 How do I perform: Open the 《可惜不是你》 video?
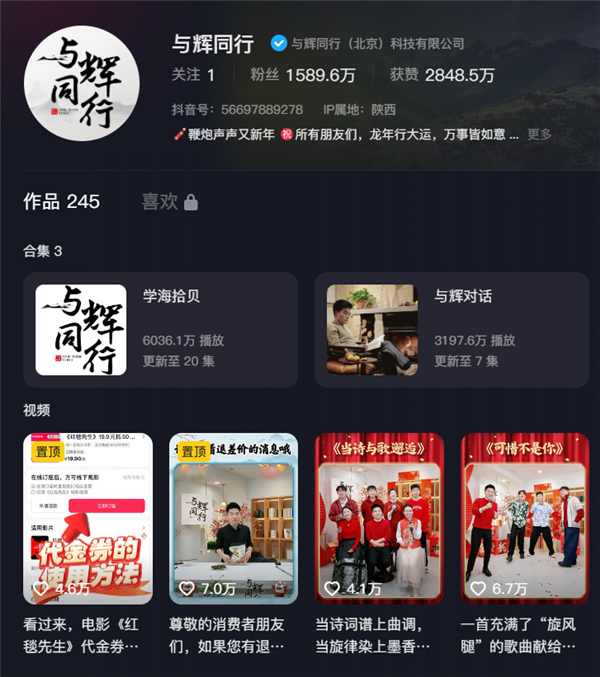pos(525,518)
